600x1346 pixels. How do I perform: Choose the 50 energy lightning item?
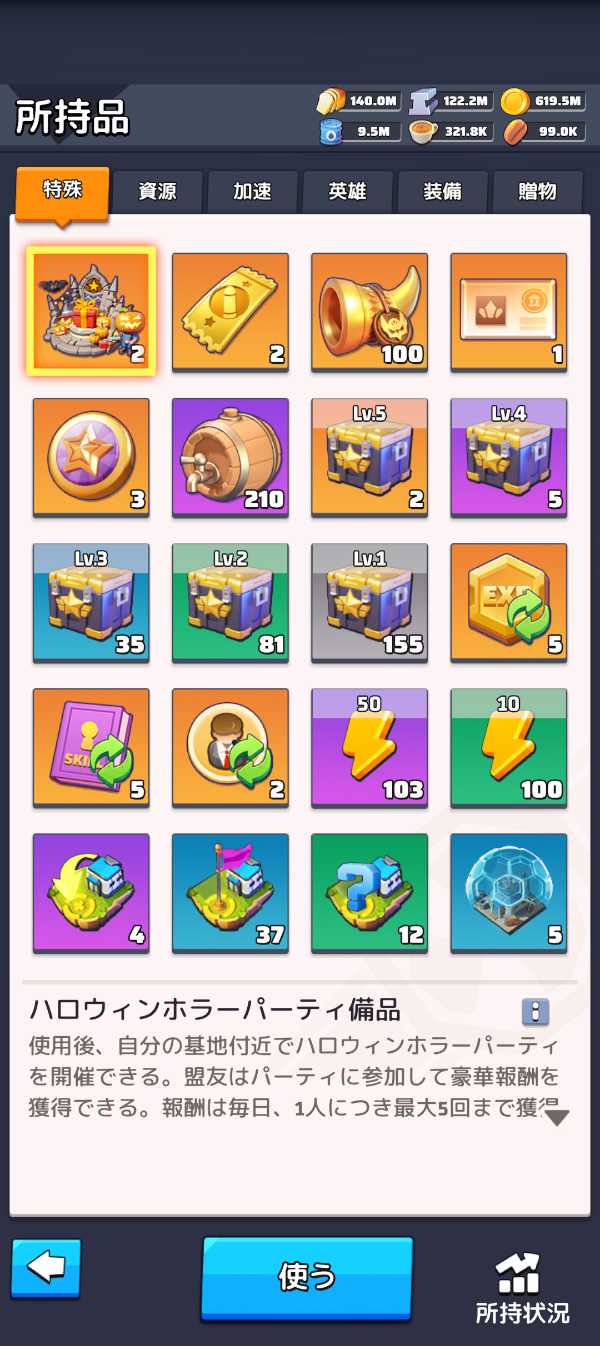(x=369, y=747)
